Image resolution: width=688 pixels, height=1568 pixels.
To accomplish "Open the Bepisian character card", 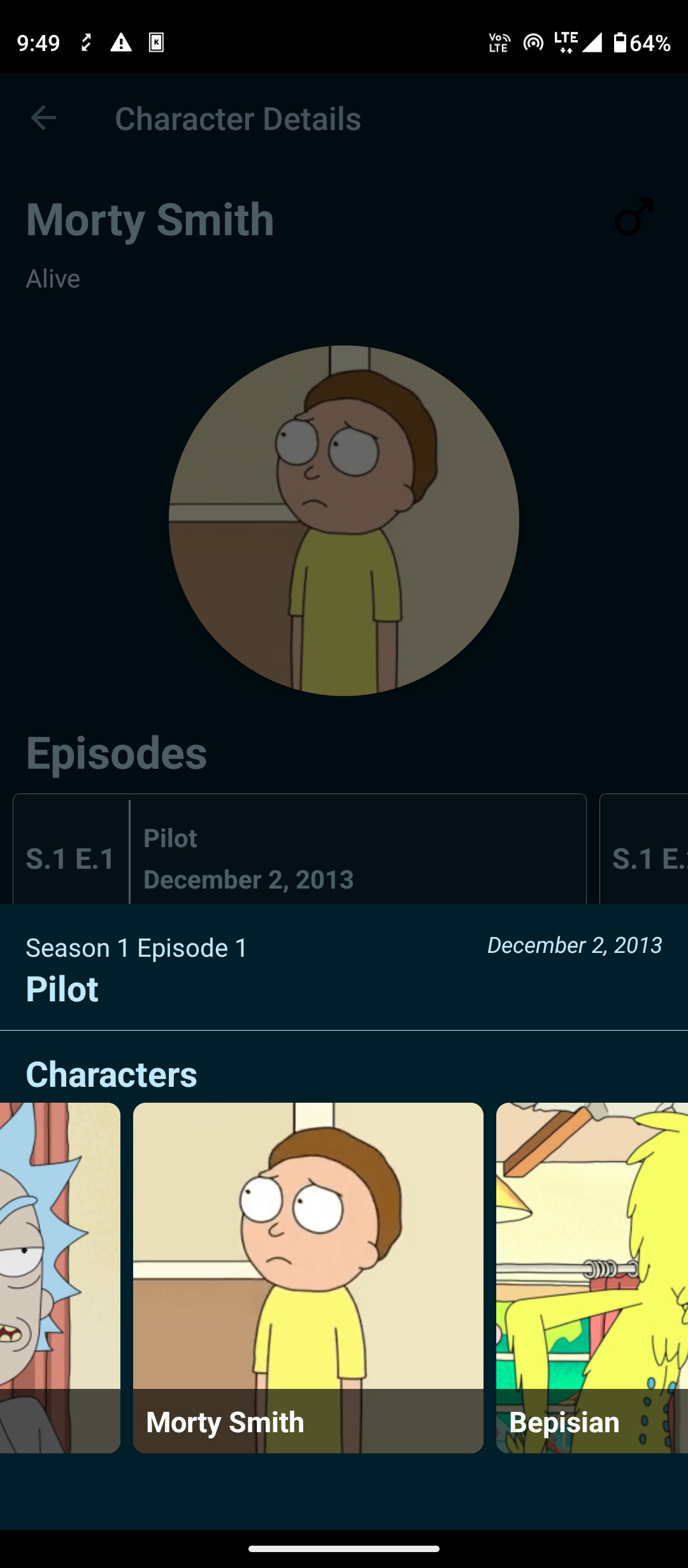I will click(592, 1277).
